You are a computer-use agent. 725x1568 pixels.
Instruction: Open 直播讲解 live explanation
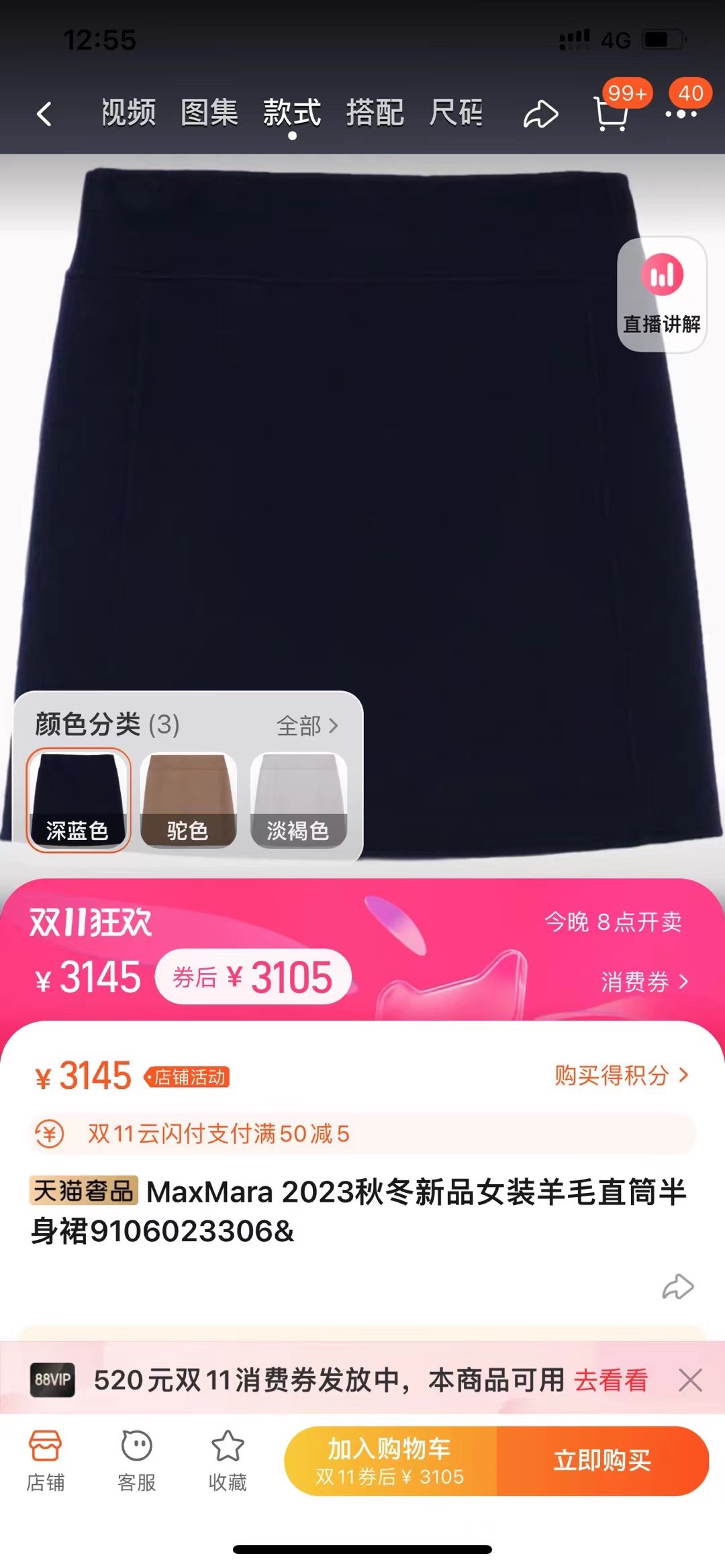point(662,294)
